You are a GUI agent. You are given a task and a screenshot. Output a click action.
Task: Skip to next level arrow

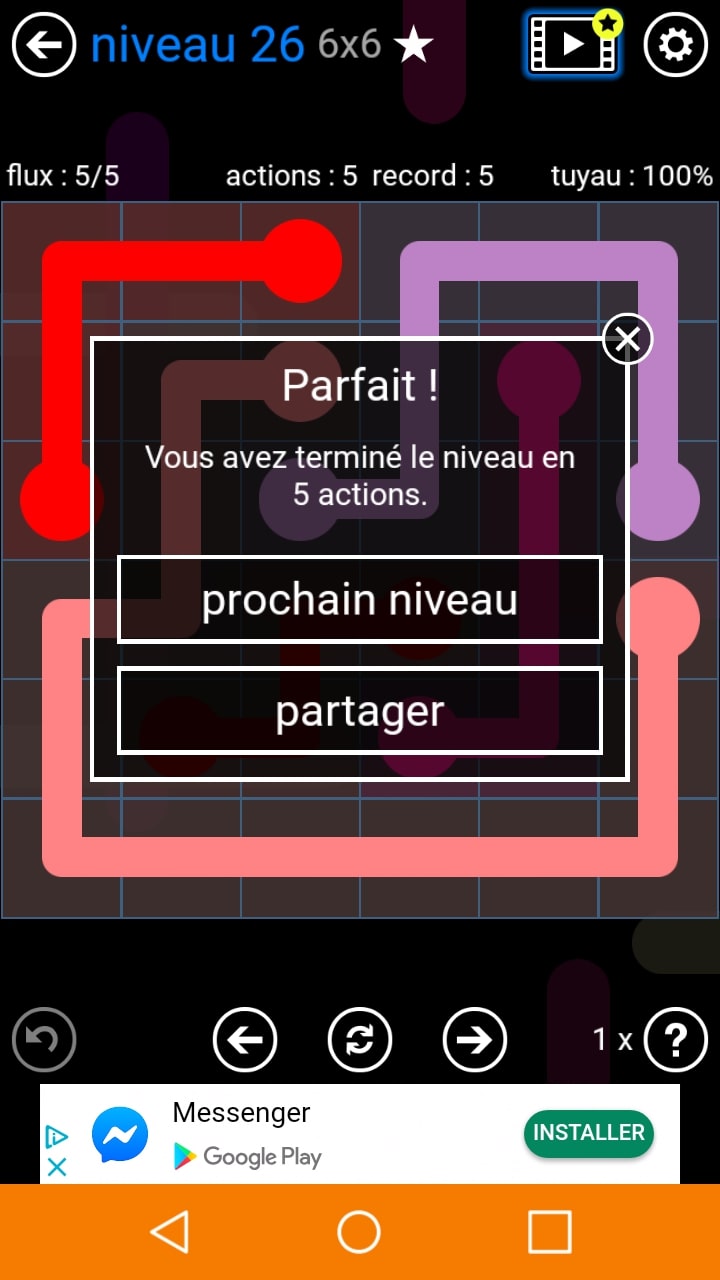click(475, 1040)
